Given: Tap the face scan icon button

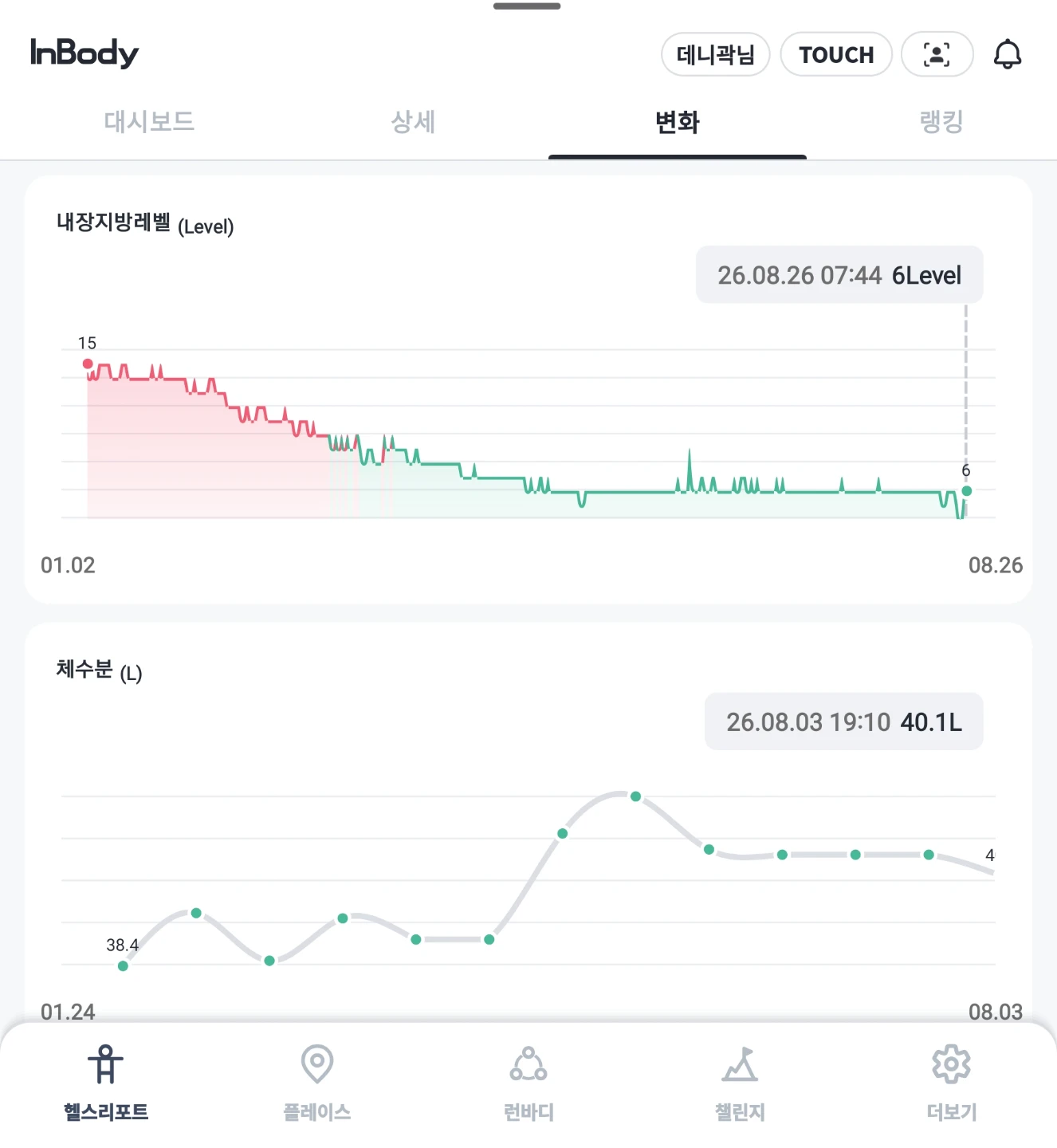Looking at the screenshot, I should tap(937, 54).
